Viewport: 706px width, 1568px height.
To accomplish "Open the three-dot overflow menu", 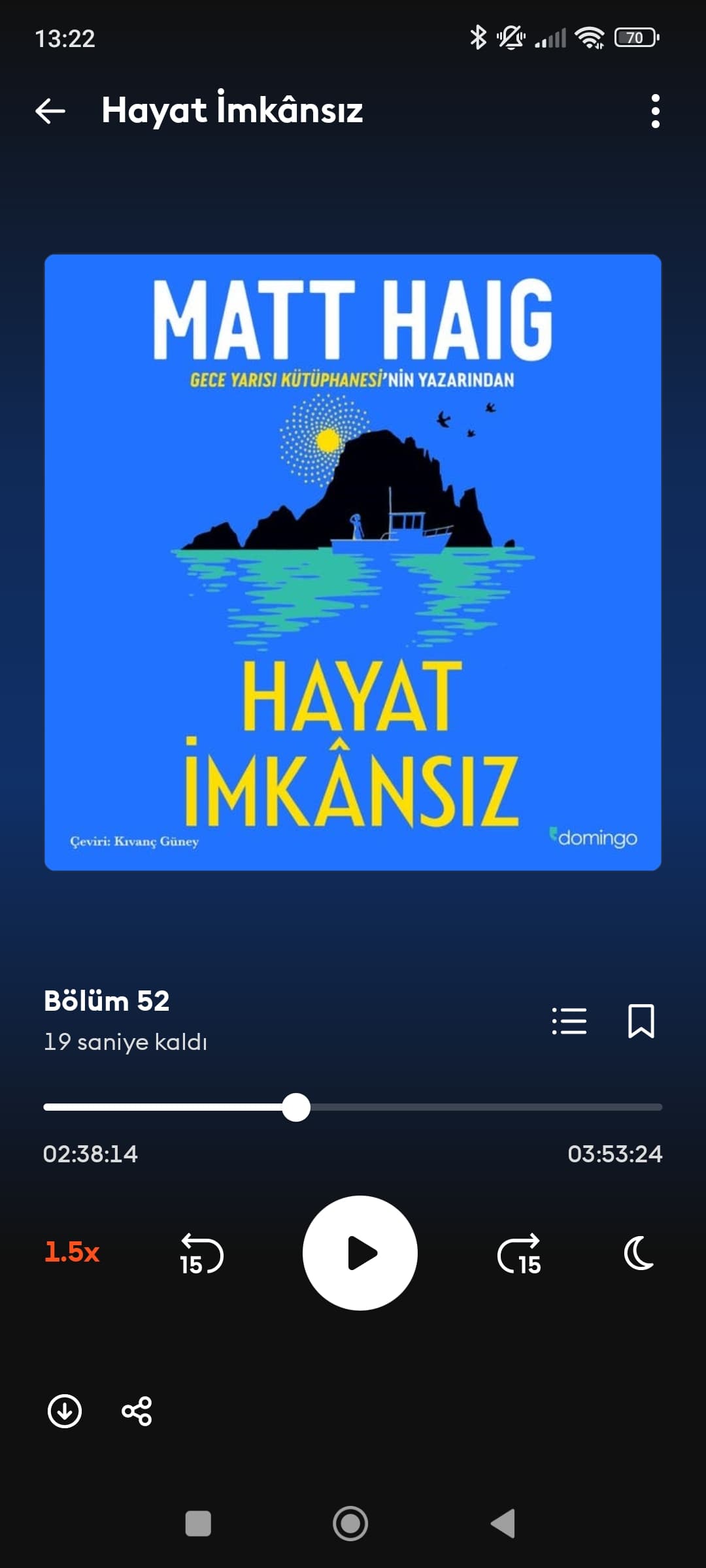I will pyautogui.click(x=655, y=111).
